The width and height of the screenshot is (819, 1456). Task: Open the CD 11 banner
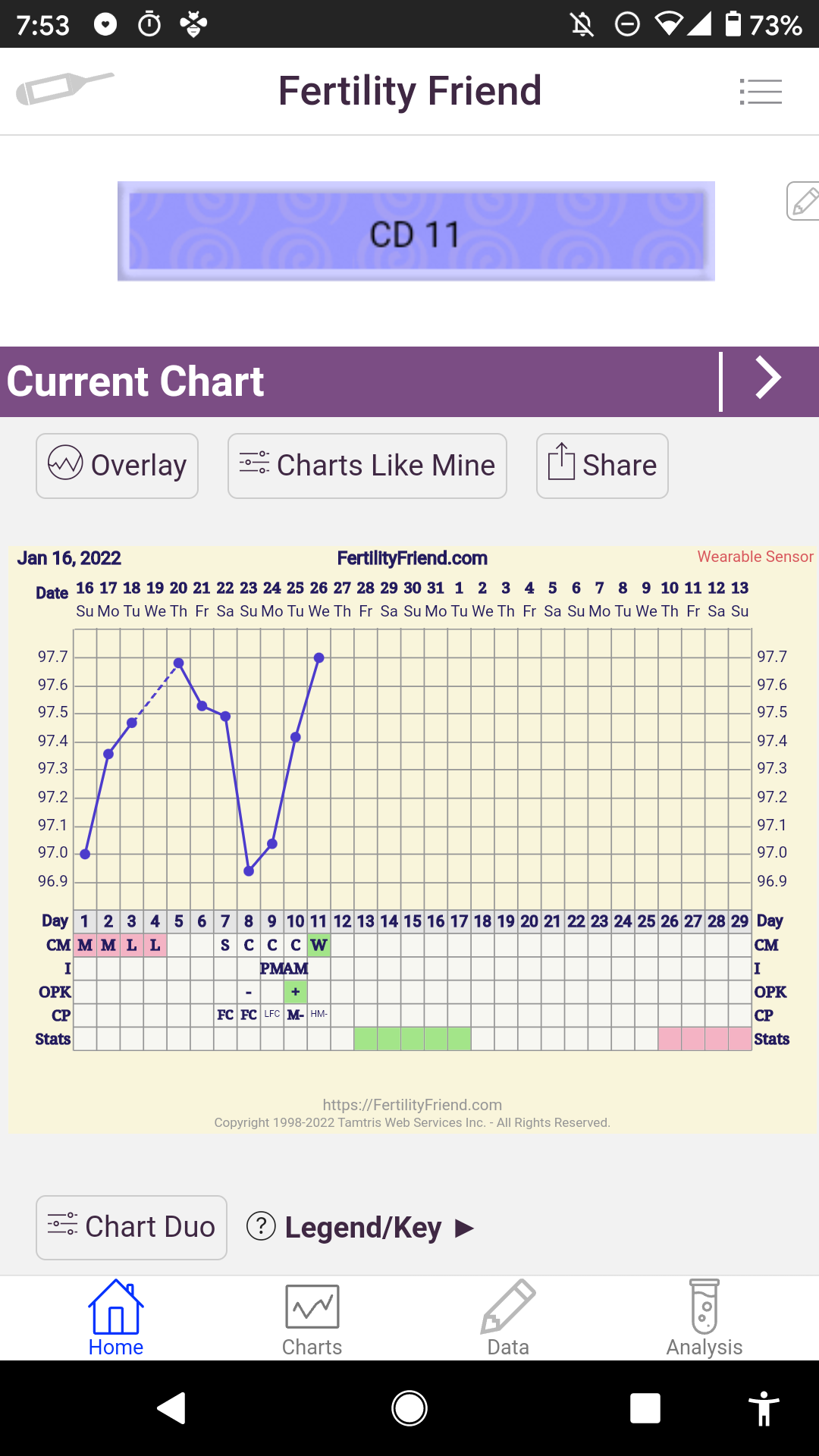pos(416,232)
